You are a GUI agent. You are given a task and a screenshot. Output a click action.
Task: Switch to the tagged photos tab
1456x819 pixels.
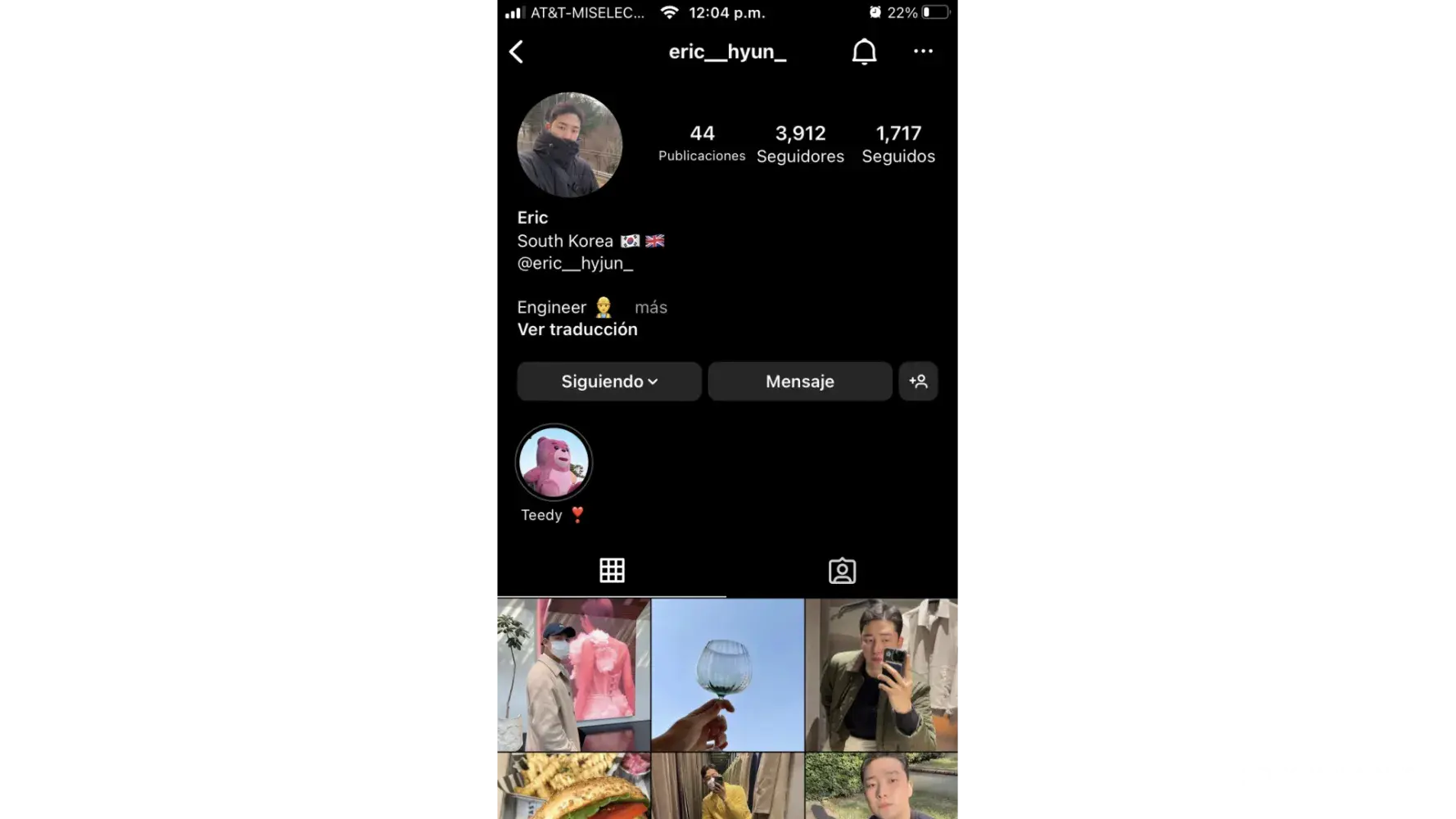[x=842, y=571]
